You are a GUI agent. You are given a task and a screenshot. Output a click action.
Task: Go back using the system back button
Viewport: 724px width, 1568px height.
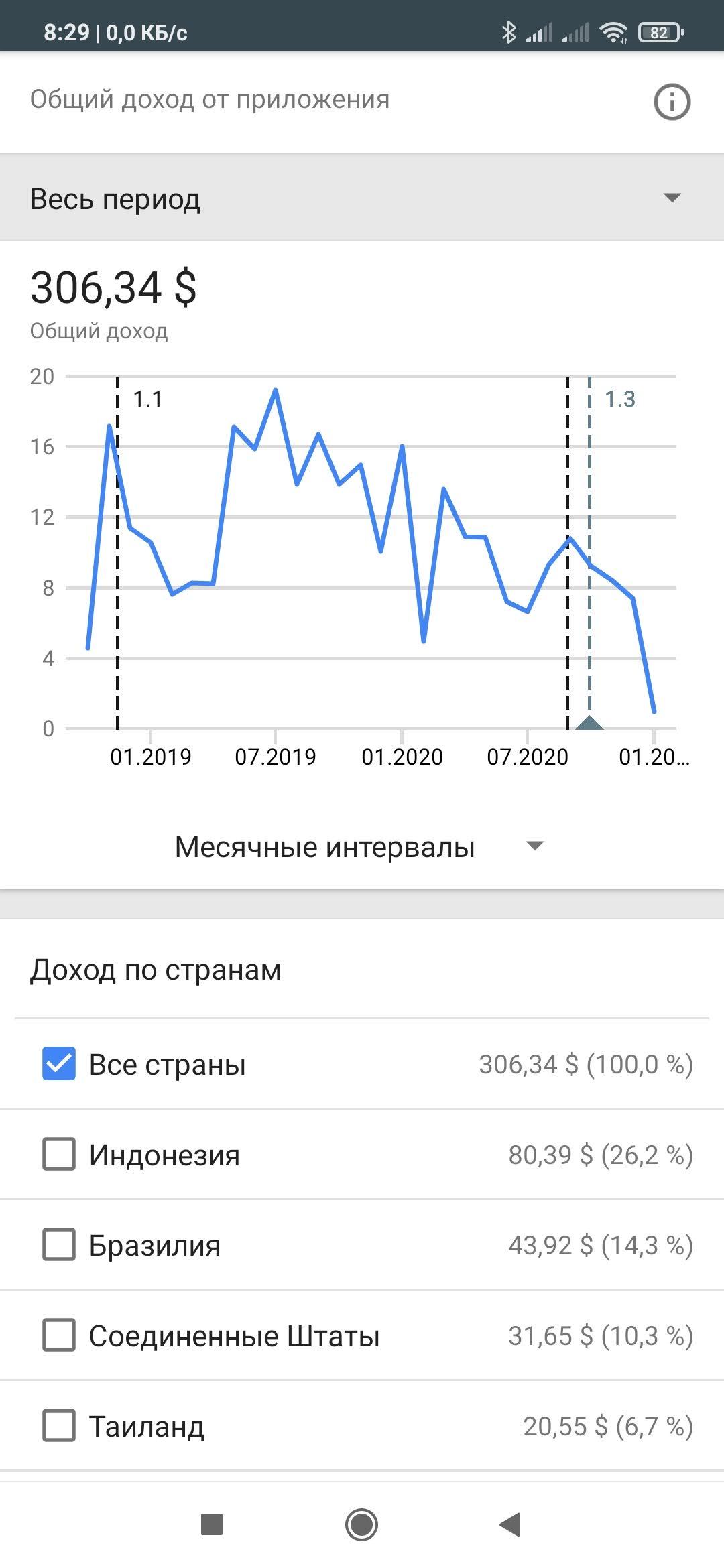click(x=510, y=1524)
